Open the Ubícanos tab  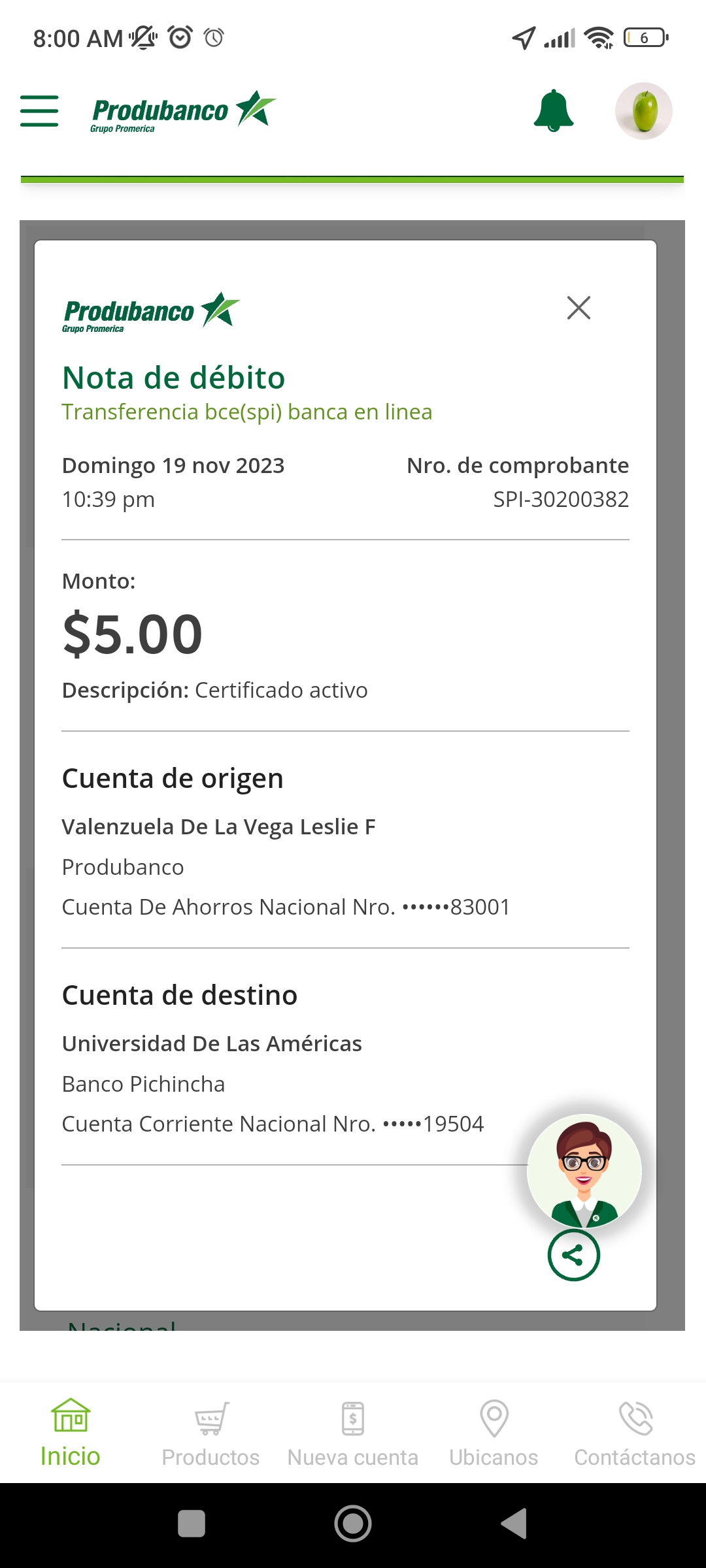tap(494, 1432)
